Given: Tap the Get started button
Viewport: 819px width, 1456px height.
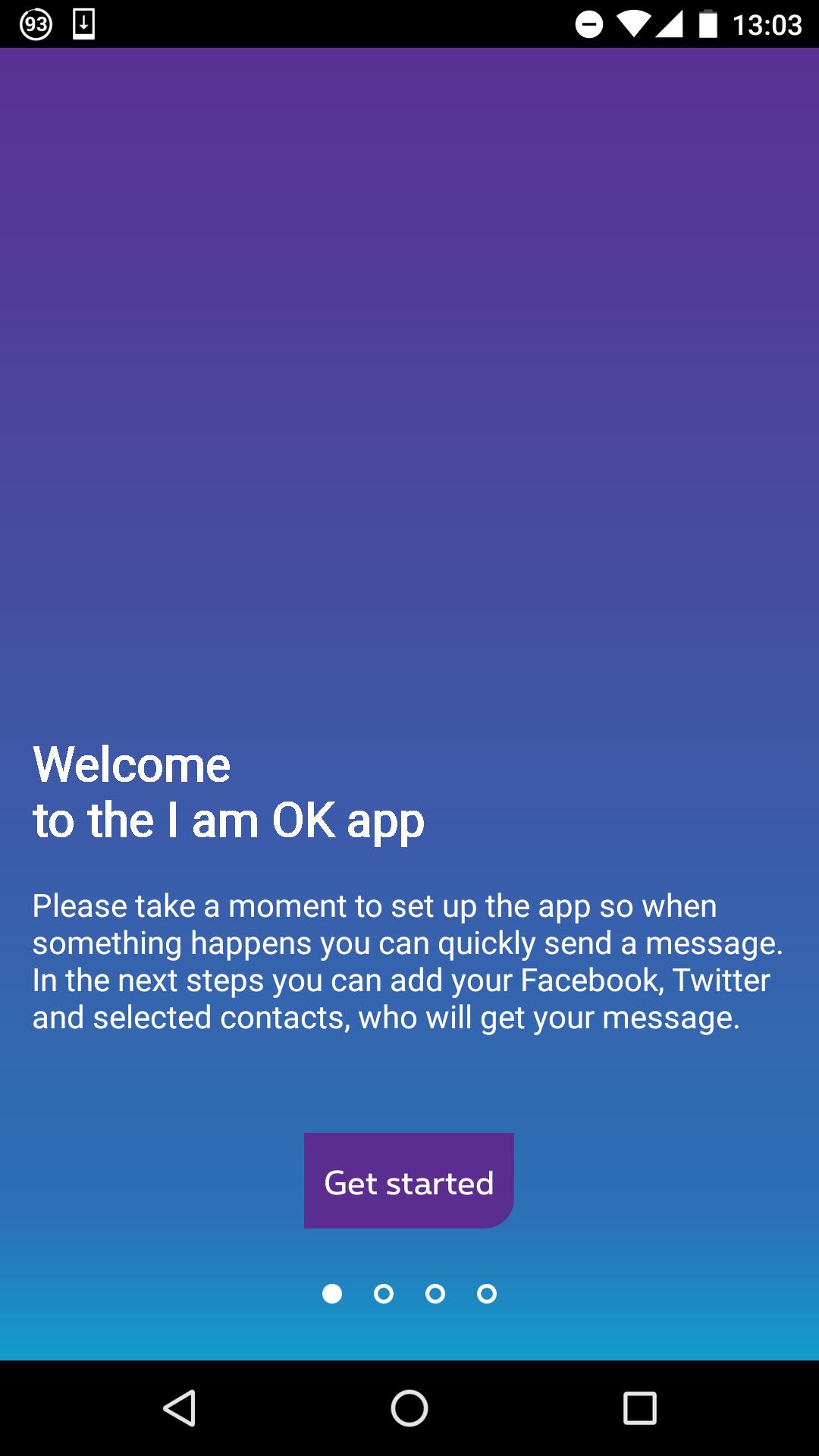Looking at the screenshot, I should click(409, 1181).
